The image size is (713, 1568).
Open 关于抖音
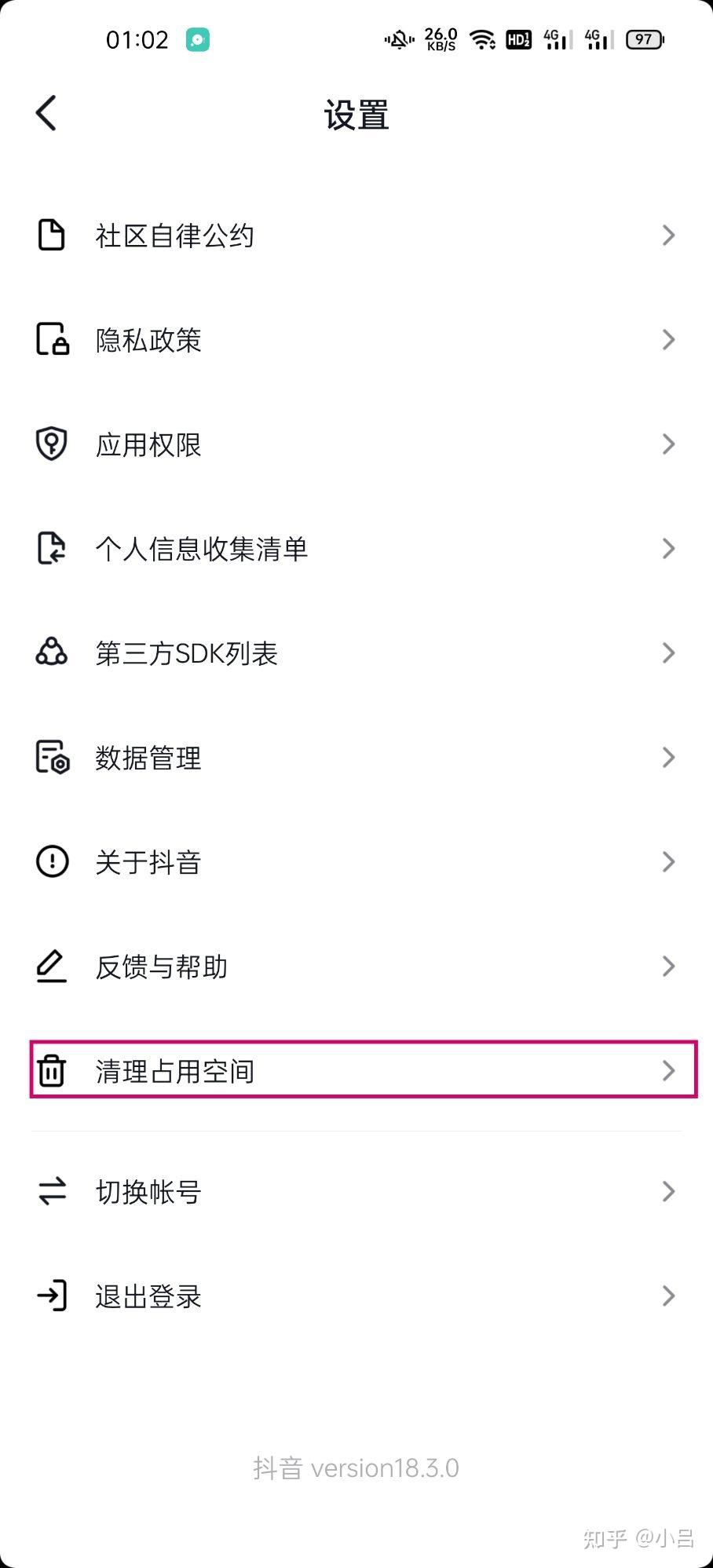click(149, 862)
